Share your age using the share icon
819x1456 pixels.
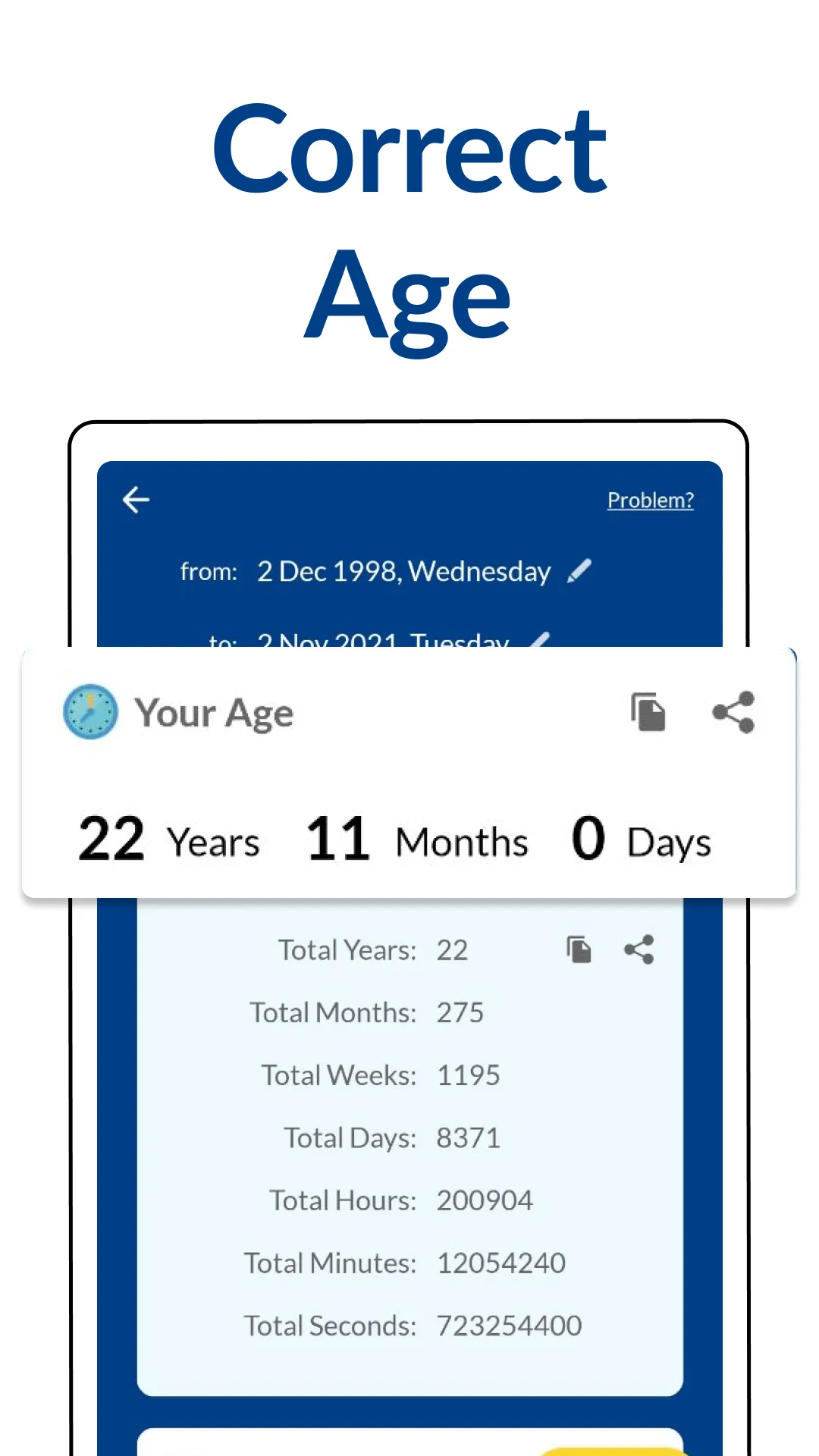click(734, 711)
